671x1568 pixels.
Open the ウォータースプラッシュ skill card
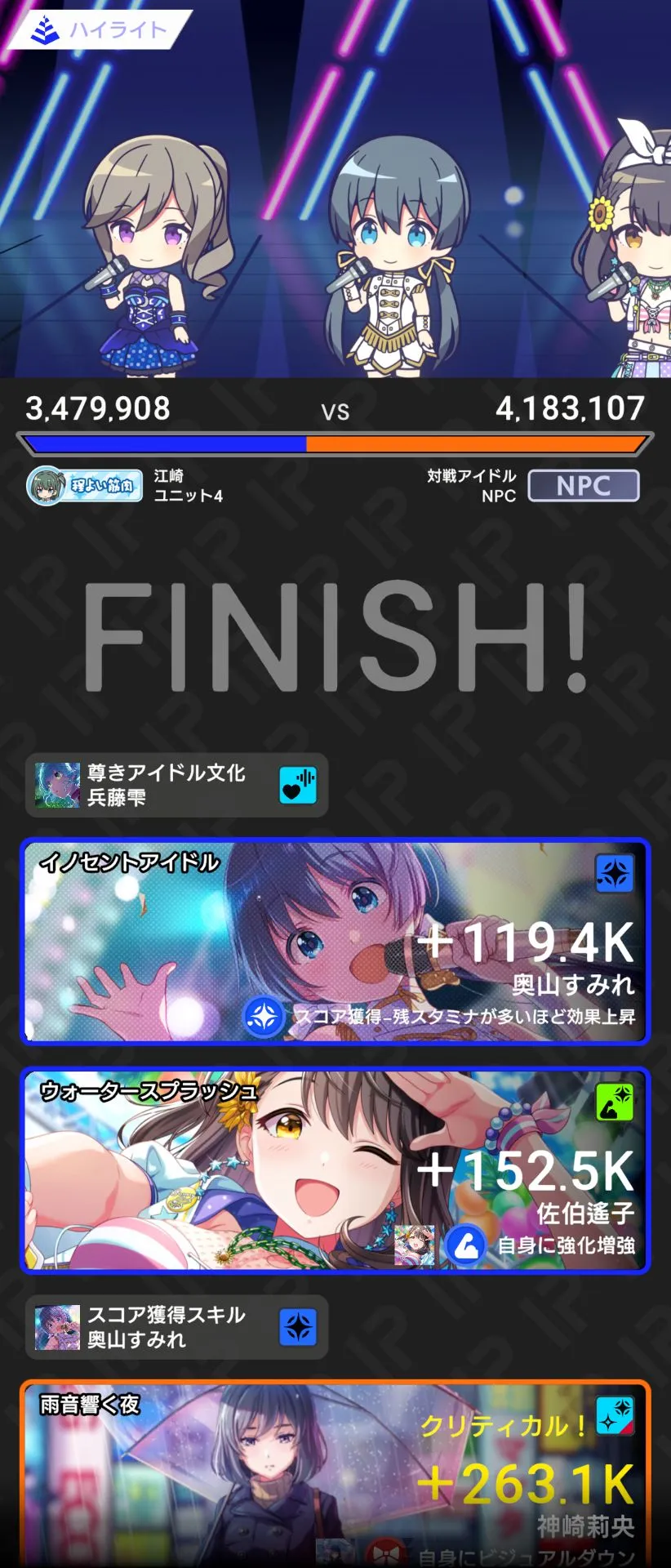[335, 1170]
